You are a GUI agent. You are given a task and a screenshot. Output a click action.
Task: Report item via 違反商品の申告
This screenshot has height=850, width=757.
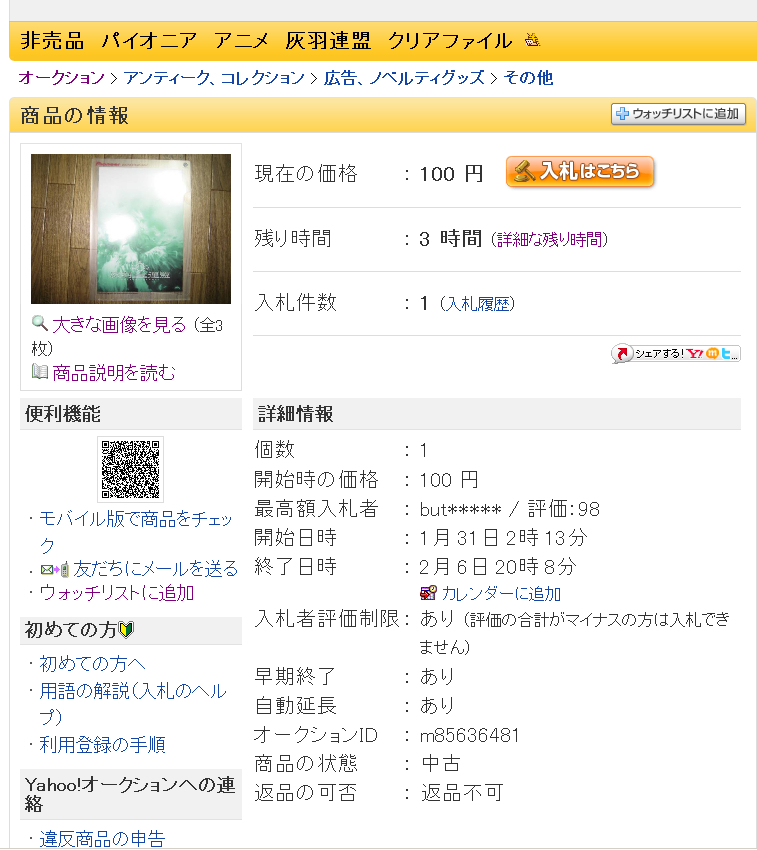102,838
